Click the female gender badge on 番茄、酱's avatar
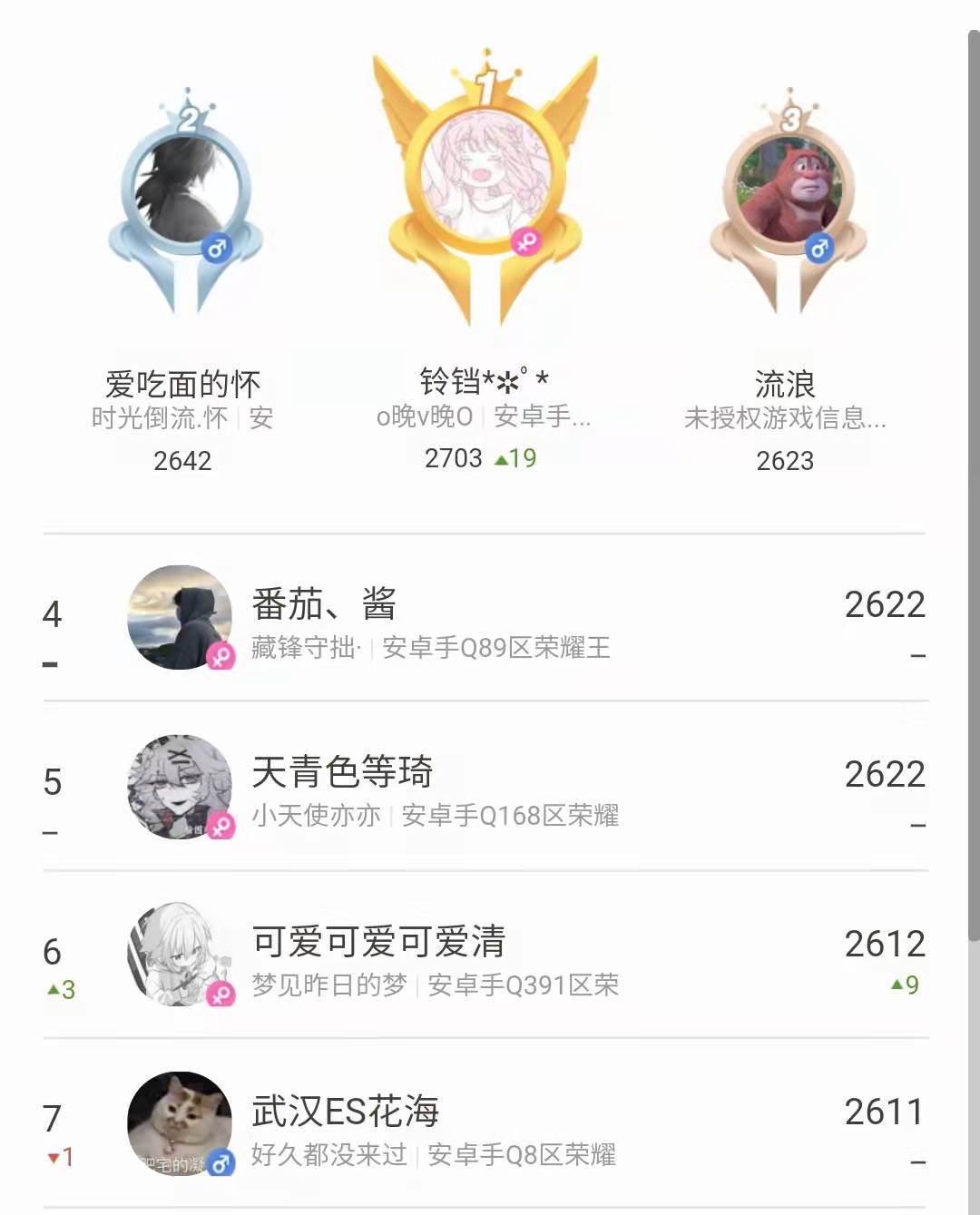Screen dimensions: 980x1215 [x=221, y=656]
